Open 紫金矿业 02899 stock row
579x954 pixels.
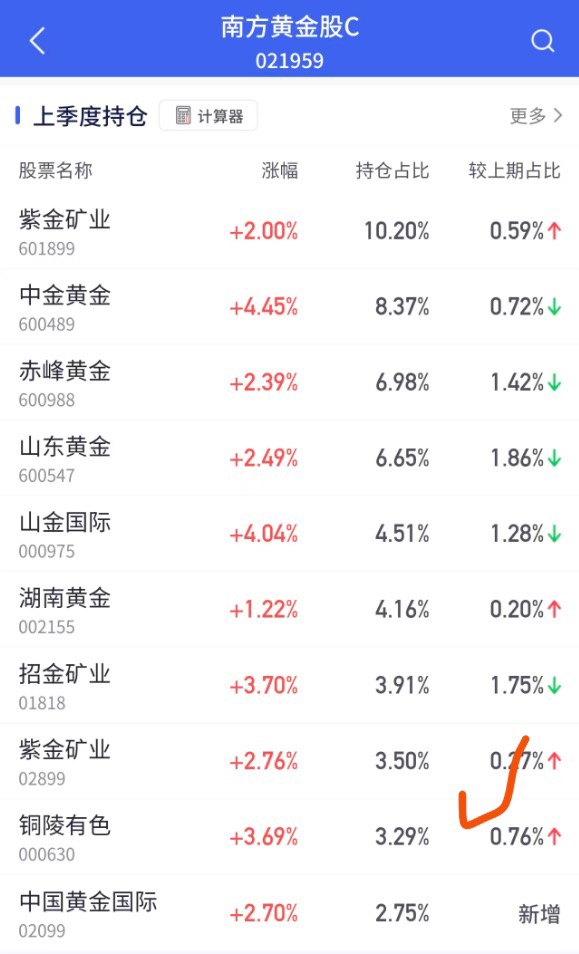(x=290, y=761)
